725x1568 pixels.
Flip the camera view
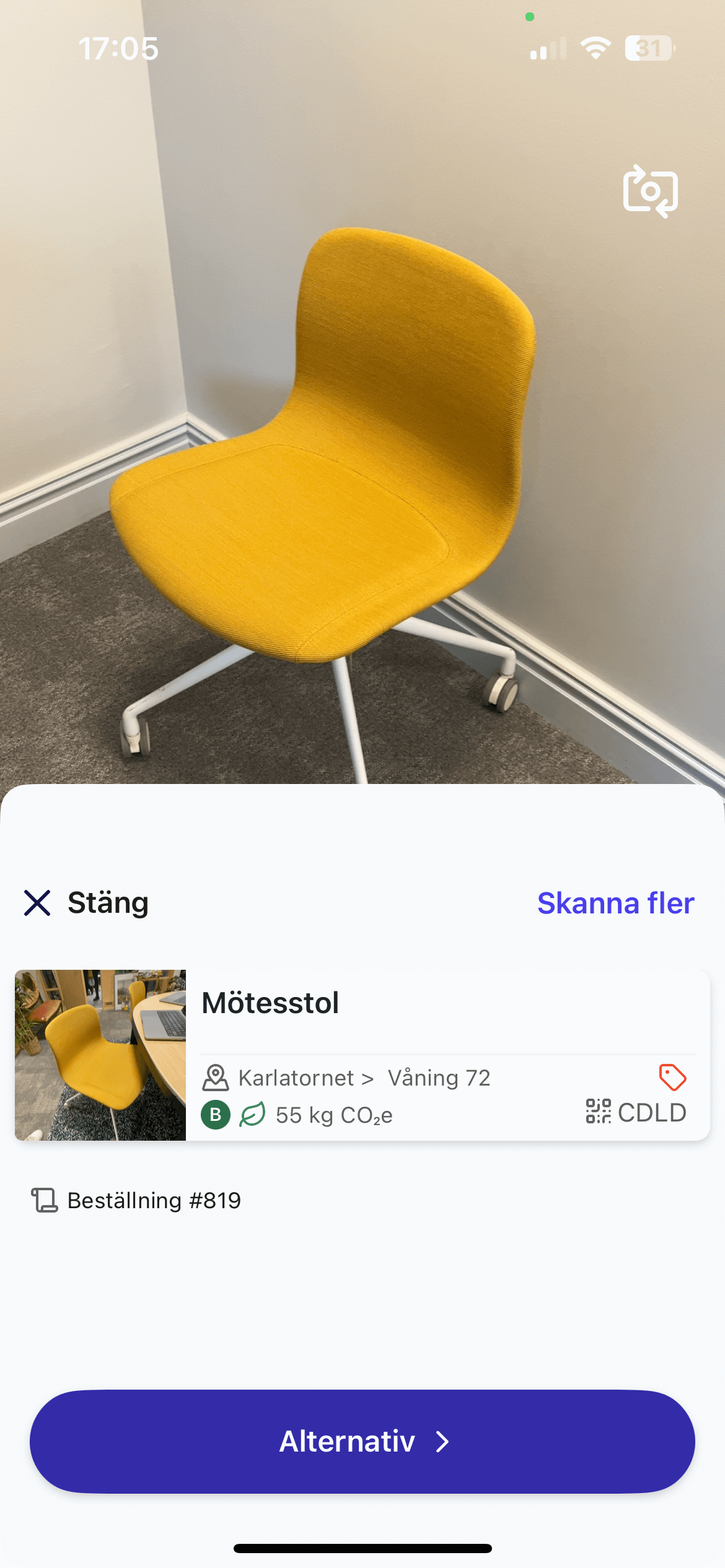click(x=650, y=191)
